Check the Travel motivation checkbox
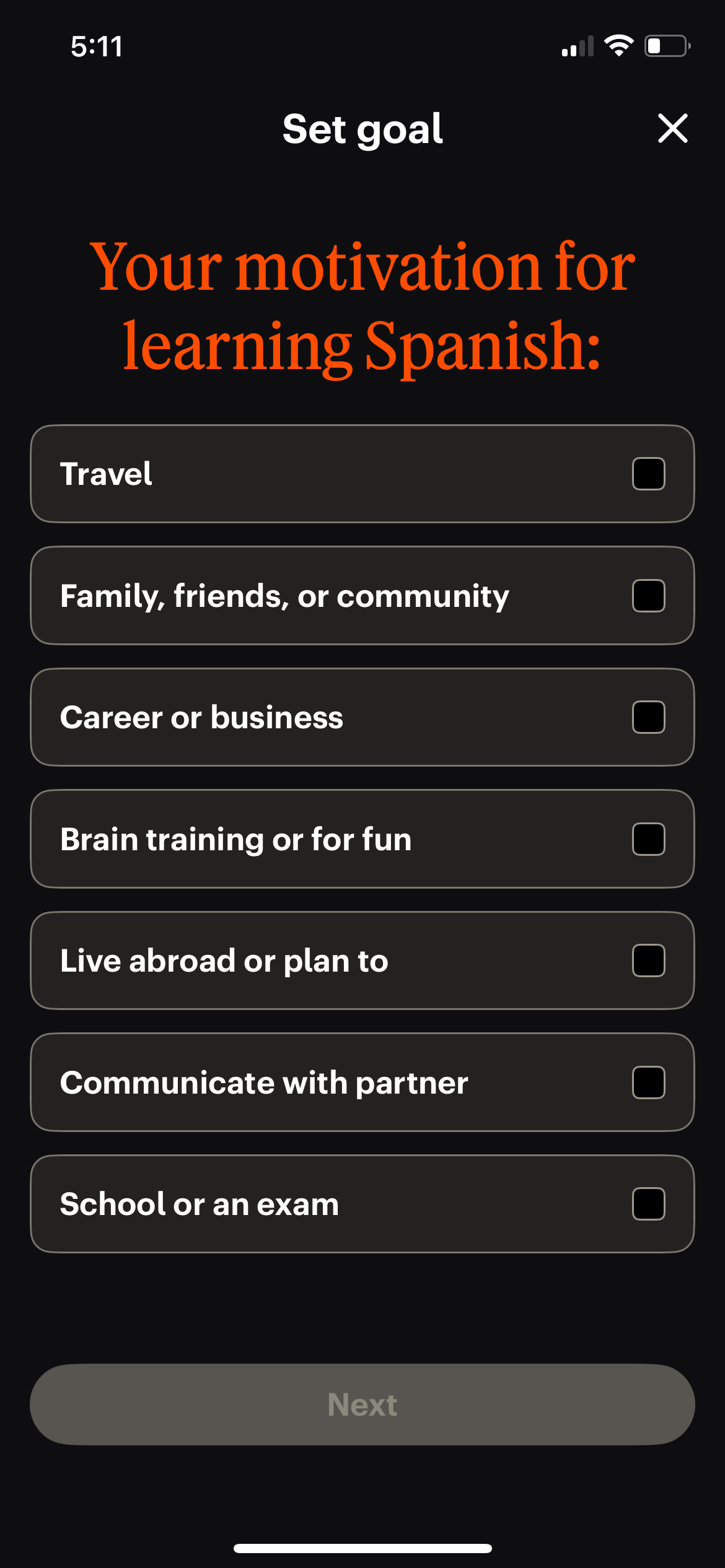The height and width of the screenshot is (1568, 725). point(648,474)
